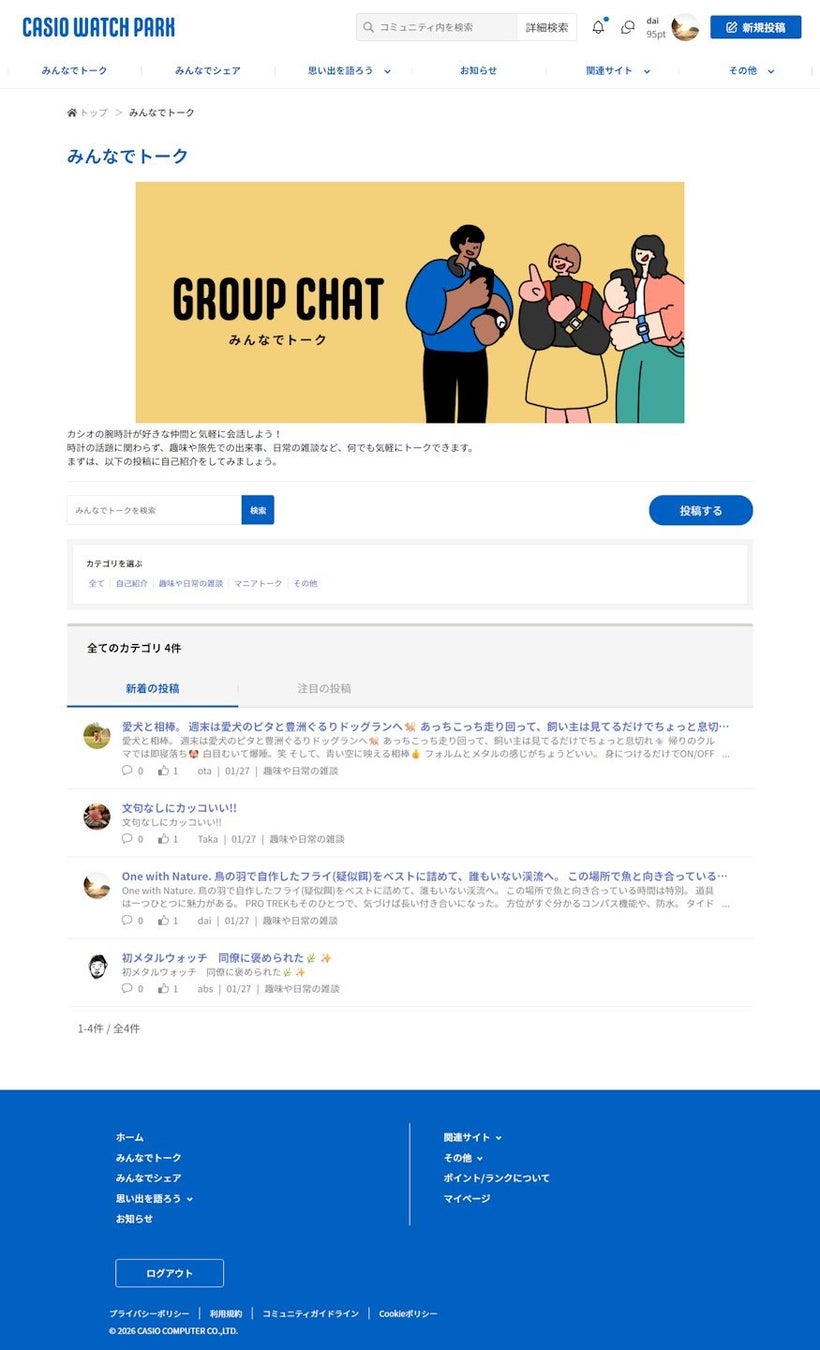The width and height of the screenshot is (820, 1350).
Task: Open the 初メタルウォッチ post by abs
Action: pos(164,958)
